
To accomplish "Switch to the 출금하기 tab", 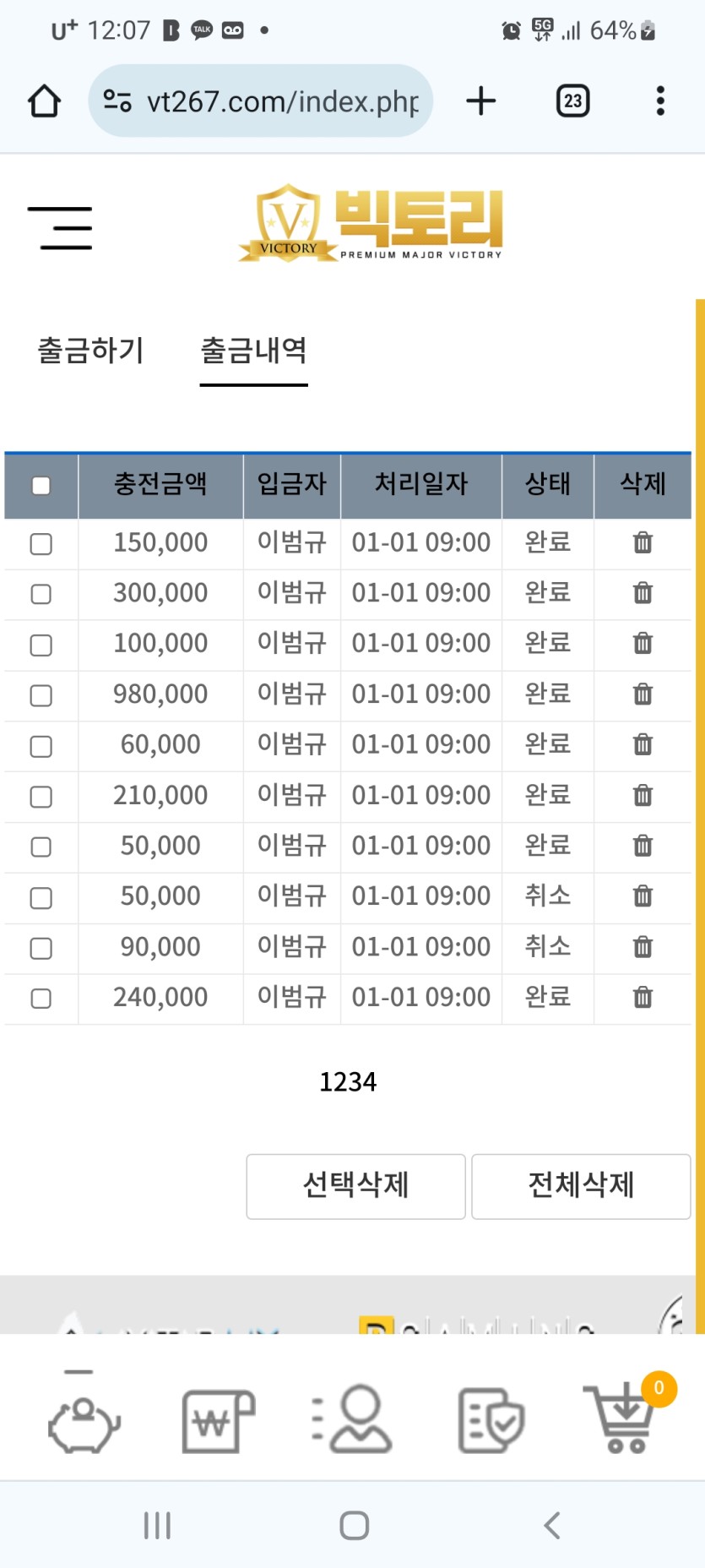I will coord(91,351).
